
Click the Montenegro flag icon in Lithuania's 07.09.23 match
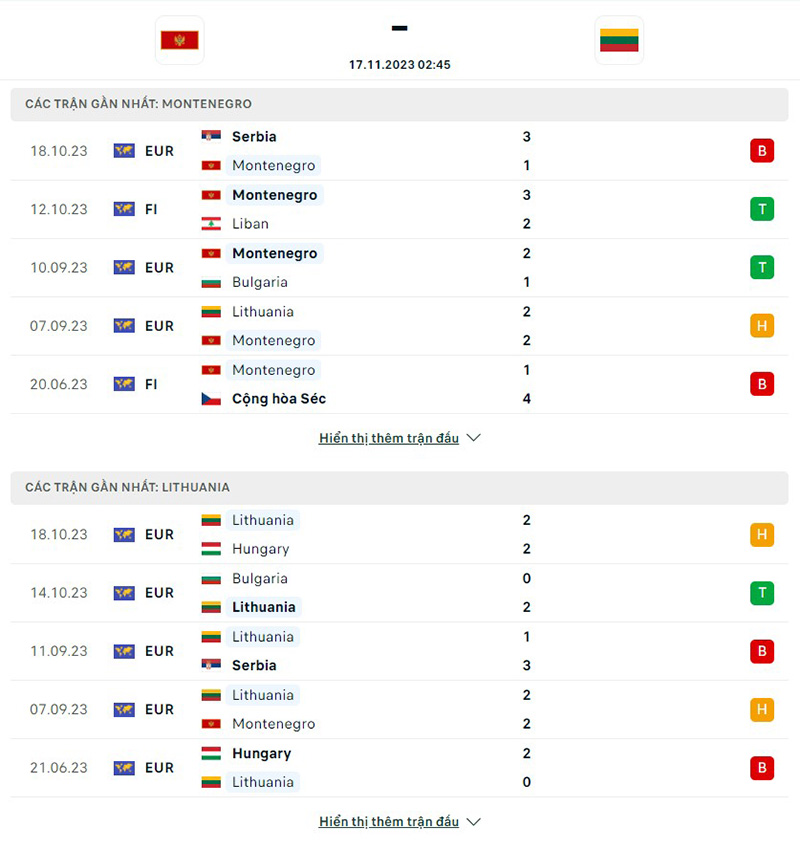(210, 723)
